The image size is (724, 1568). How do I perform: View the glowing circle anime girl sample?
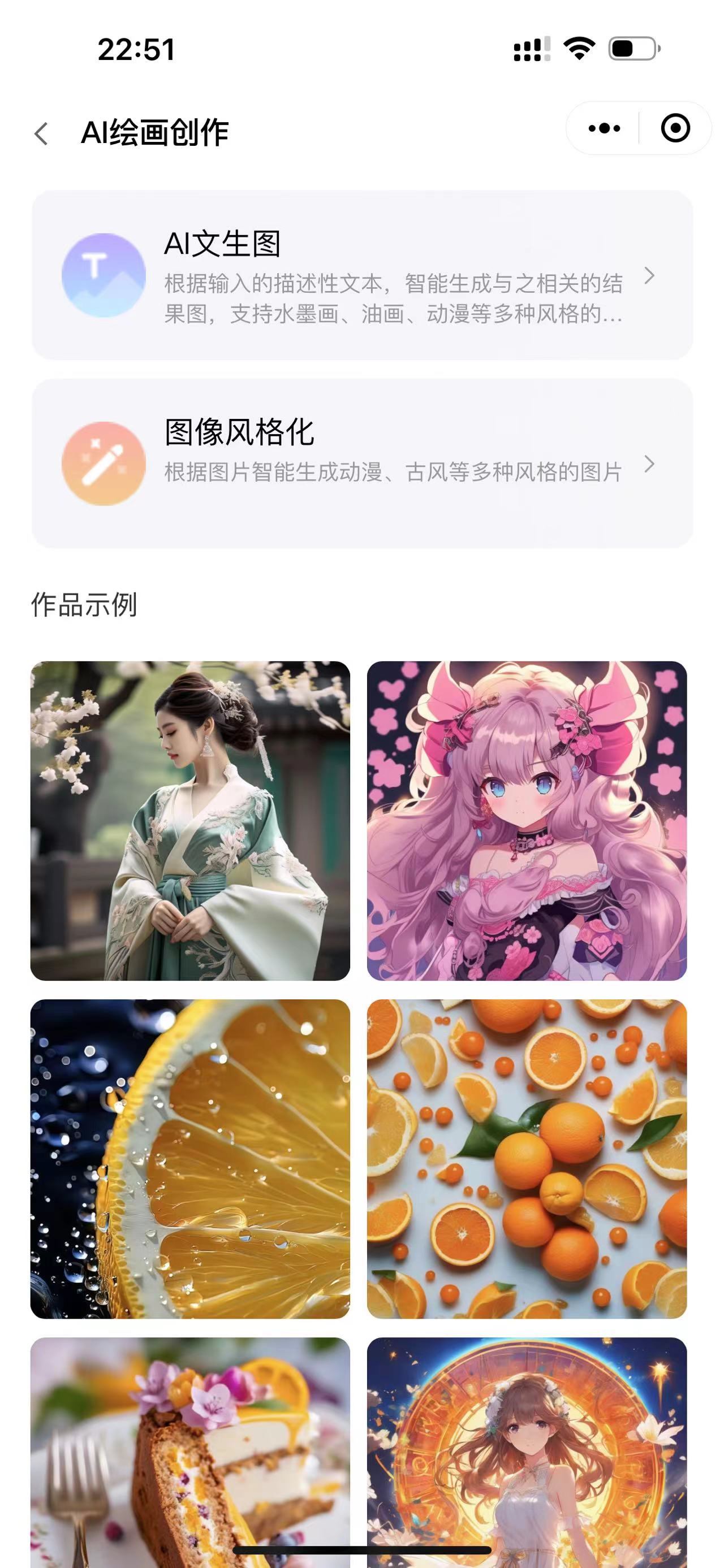[x=527, y=1449]
